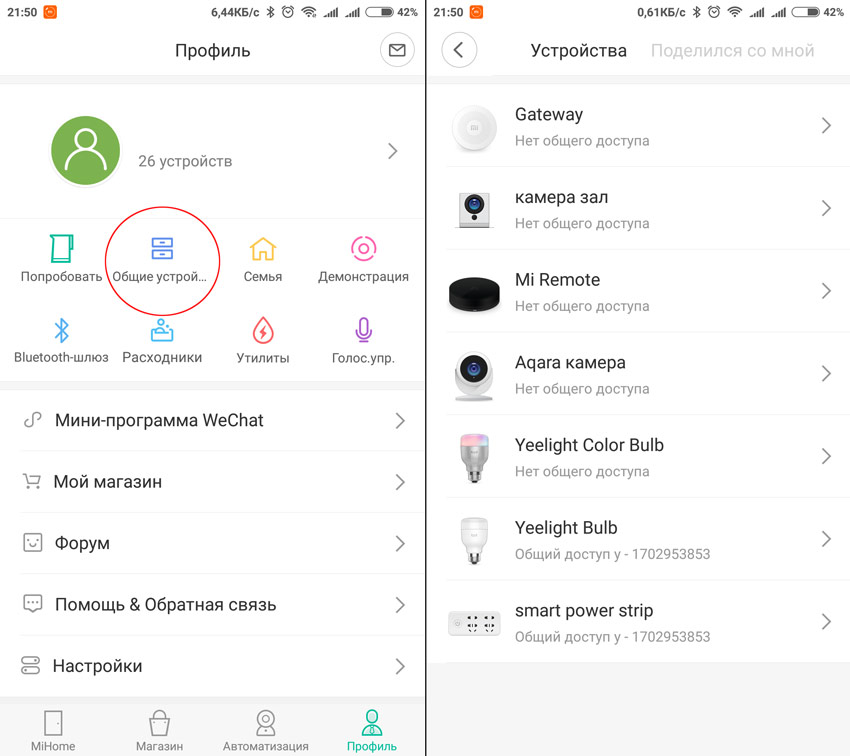The width and height of the screenshot is (850, 756).
Task: Open the messages envelope icon
Action: [x=397, y=50]
